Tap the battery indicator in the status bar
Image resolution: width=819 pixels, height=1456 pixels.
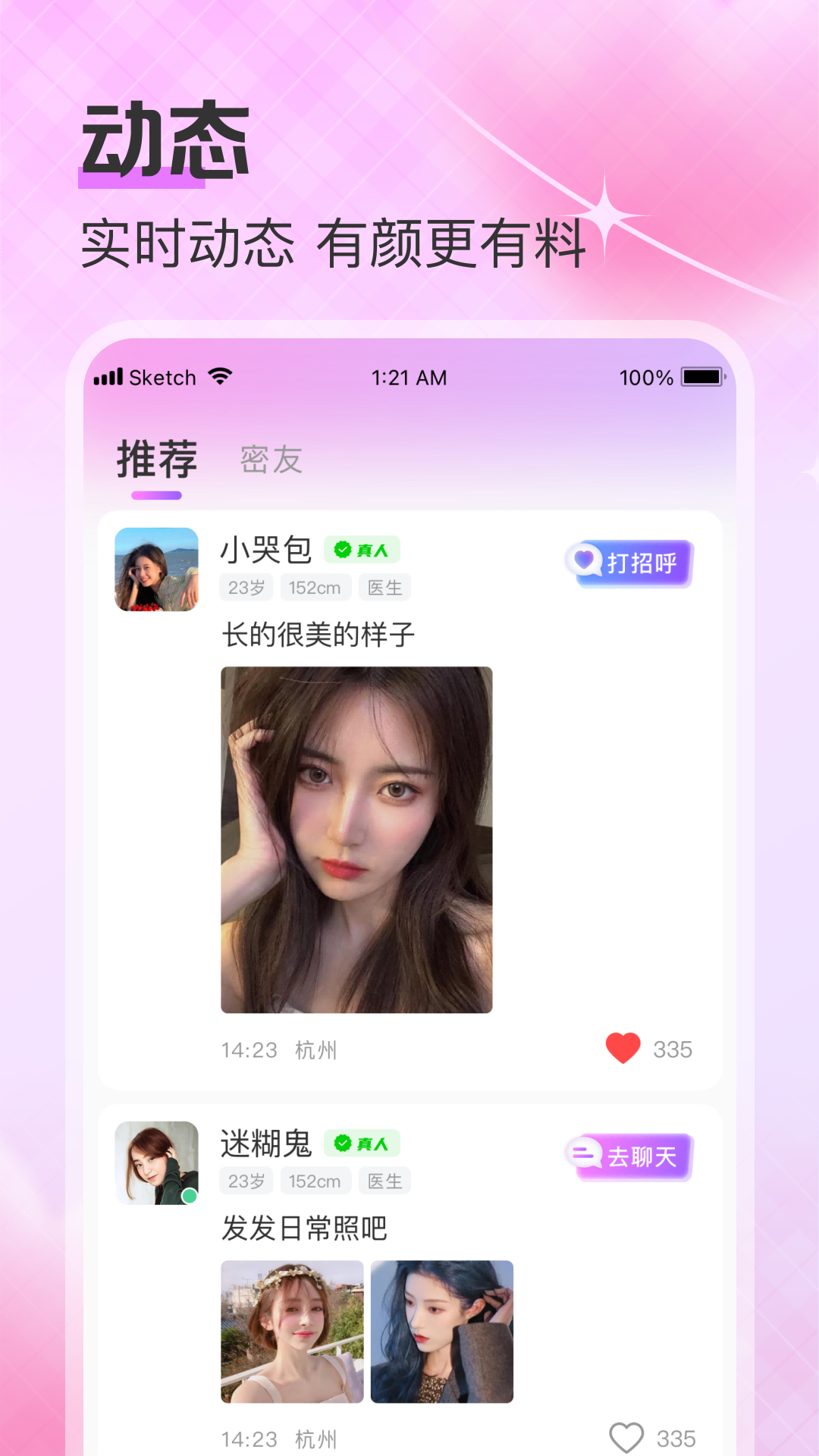coord(701,376)
